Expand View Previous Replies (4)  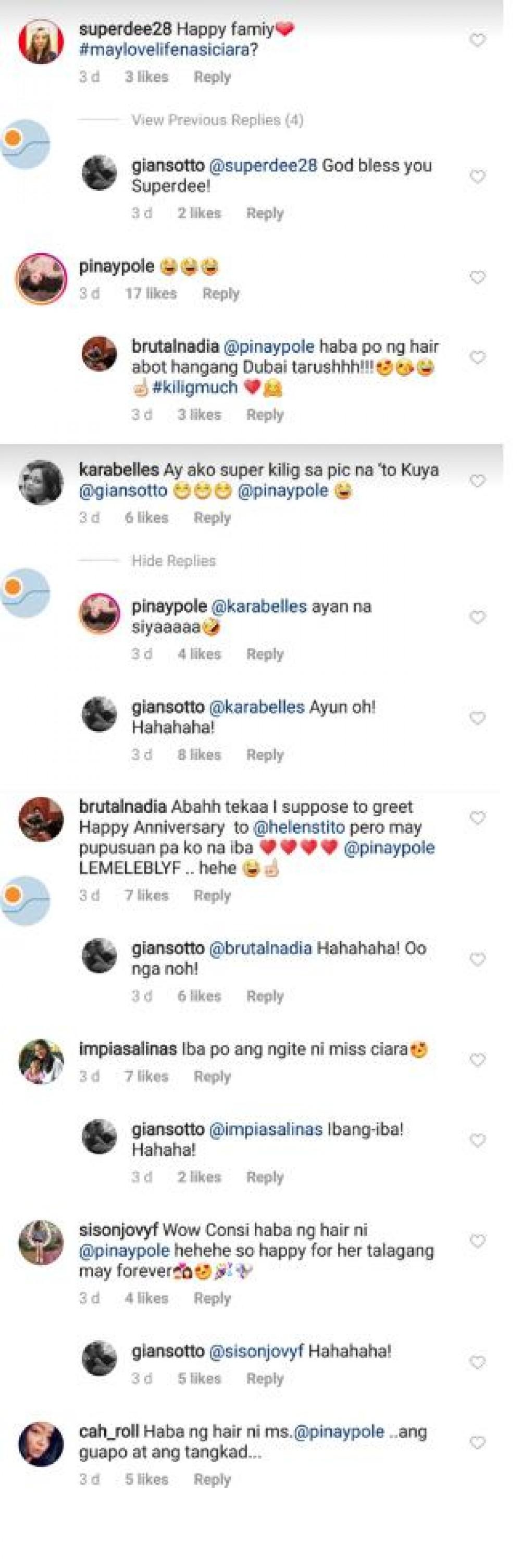click(x=217, y=120)
